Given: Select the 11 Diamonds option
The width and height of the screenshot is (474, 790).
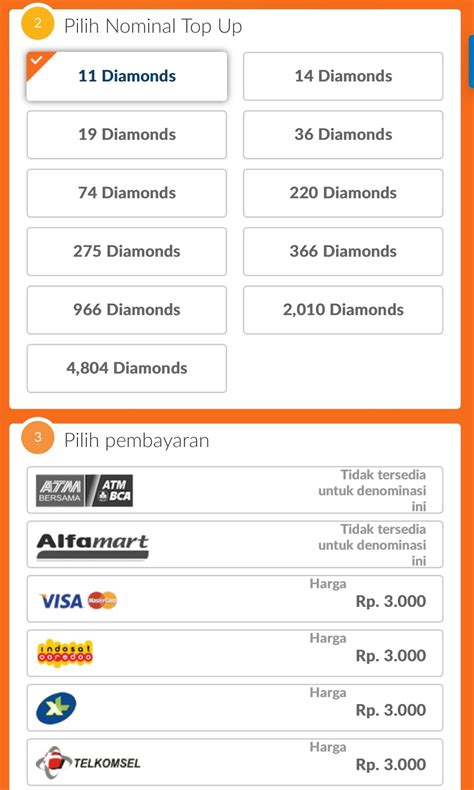Looking at the screenshot, I should (x=126, y=76).
